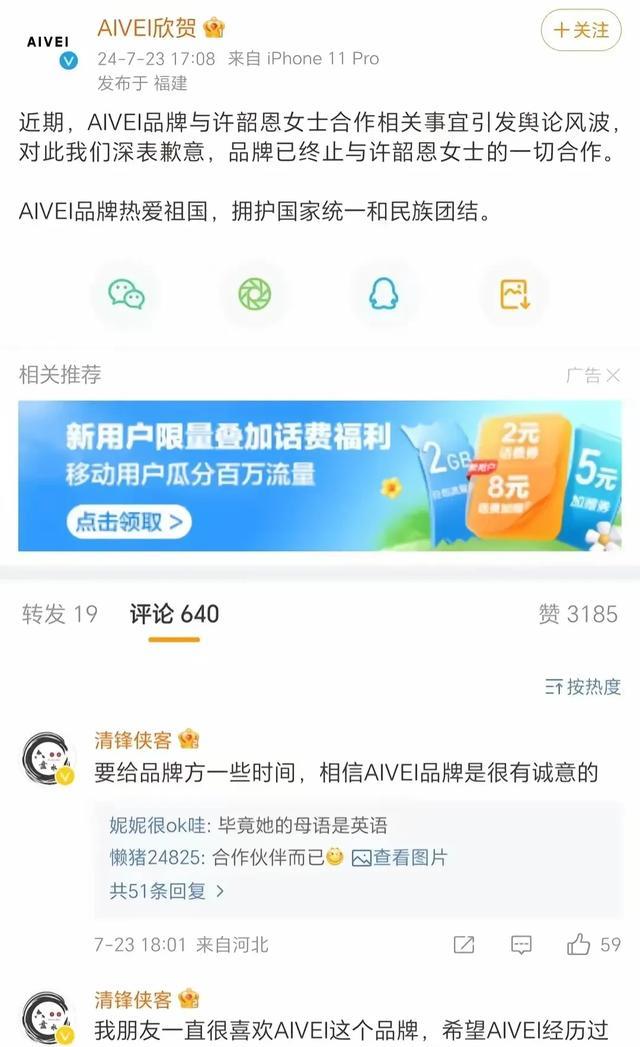The height and width of the screenshot is (1047, 640).
Task: Open 懒猪24825's 查看图片 image link
Action: click(399, 857)
